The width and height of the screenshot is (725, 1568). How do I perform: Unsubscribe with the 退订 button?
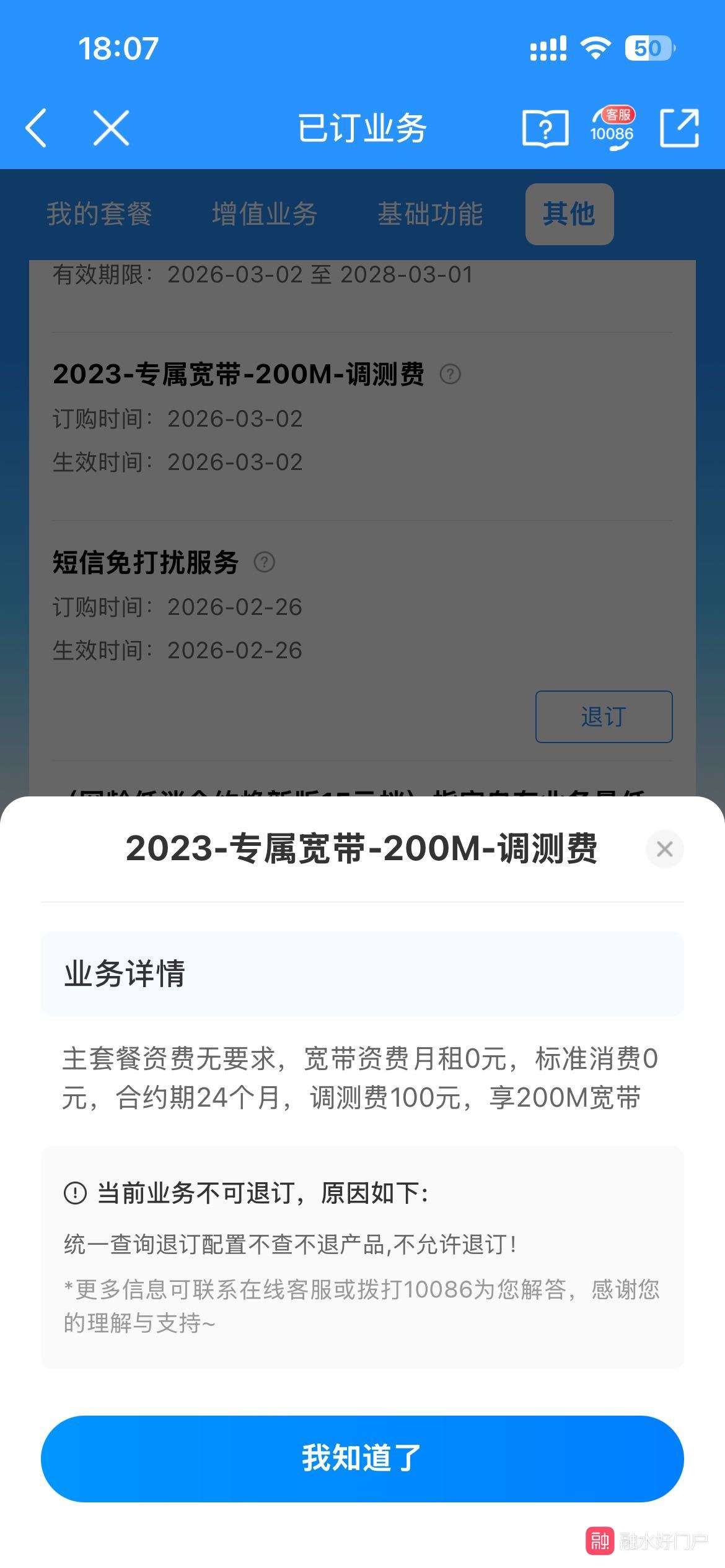point(604,716)
